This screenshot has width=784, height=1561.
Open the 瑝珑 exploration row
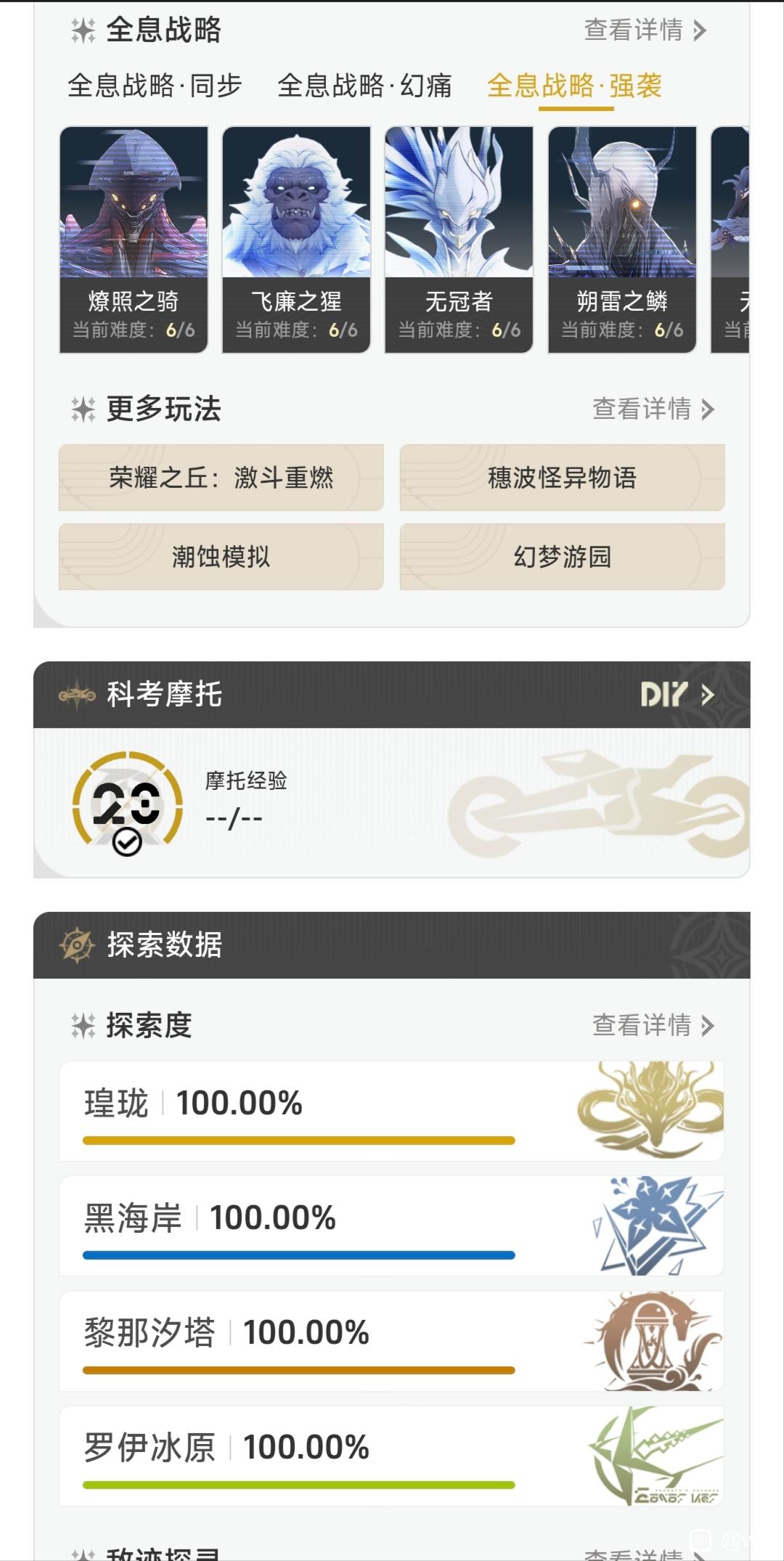tap(392, 1111)
